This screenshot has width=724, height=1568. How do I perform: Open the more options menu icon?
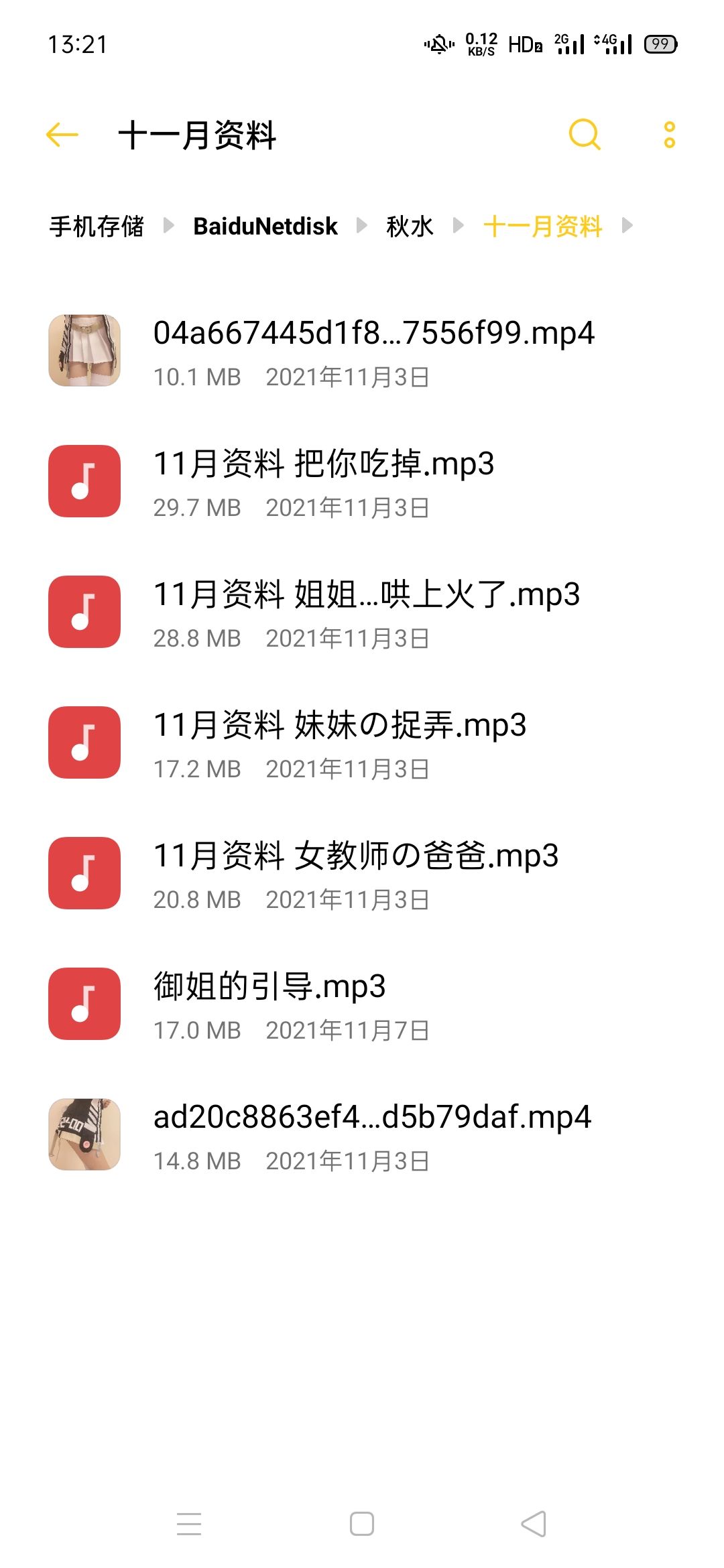(668, 136)
